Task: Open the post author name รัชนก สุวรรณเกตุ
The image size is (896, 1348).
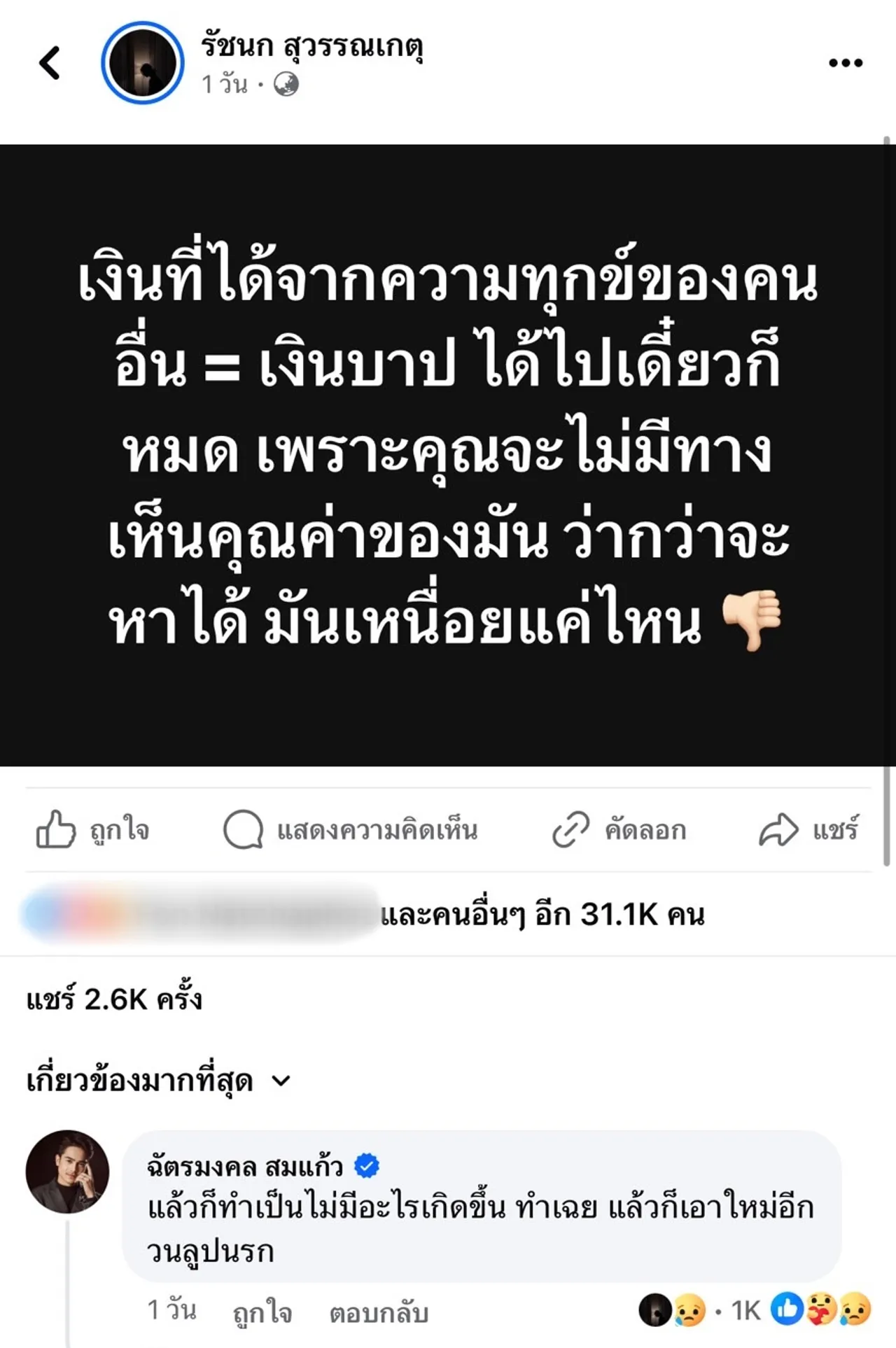Action: pyautogui.click(x=312, y=46)
